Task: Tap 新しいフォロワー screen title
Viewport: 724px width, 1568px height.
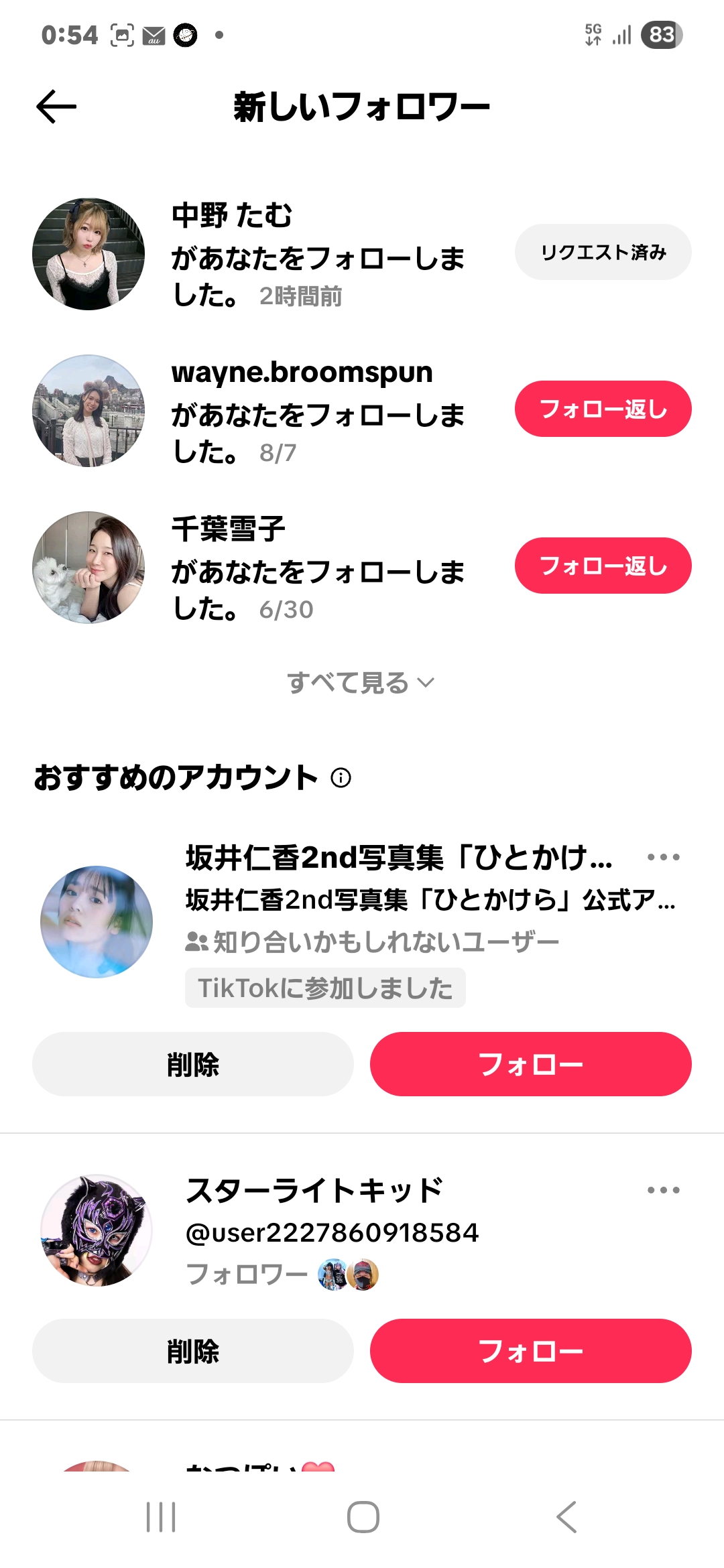Action: [x=361, y=106]
